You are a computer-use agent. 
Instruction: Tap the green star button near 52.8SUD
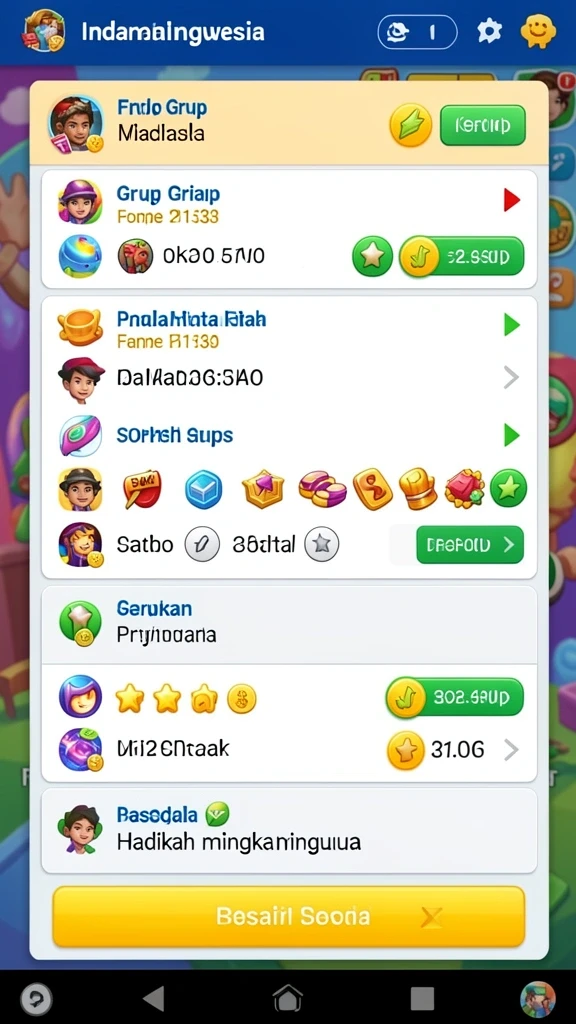[372, 256]
